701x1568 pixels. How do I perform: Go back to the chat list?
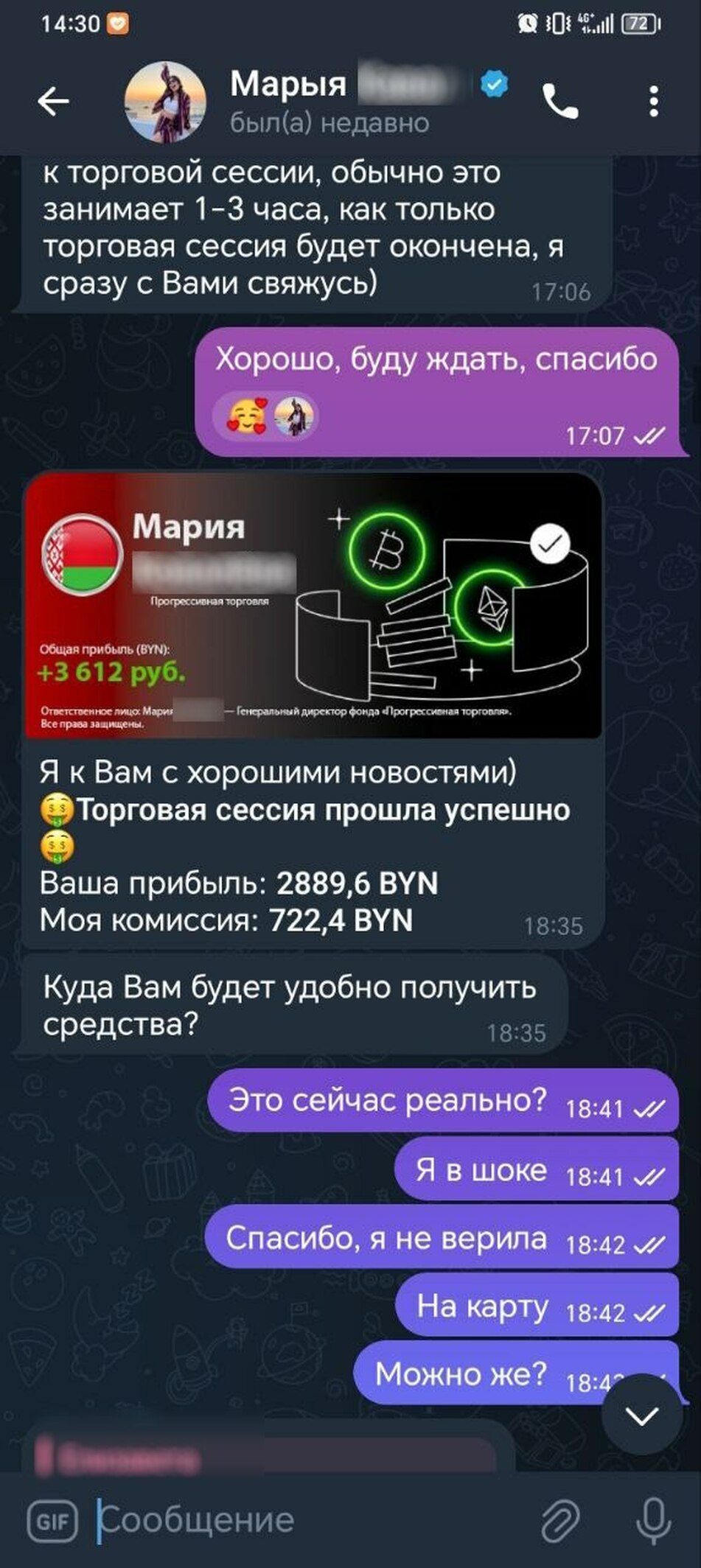click(x=53, y=101)
